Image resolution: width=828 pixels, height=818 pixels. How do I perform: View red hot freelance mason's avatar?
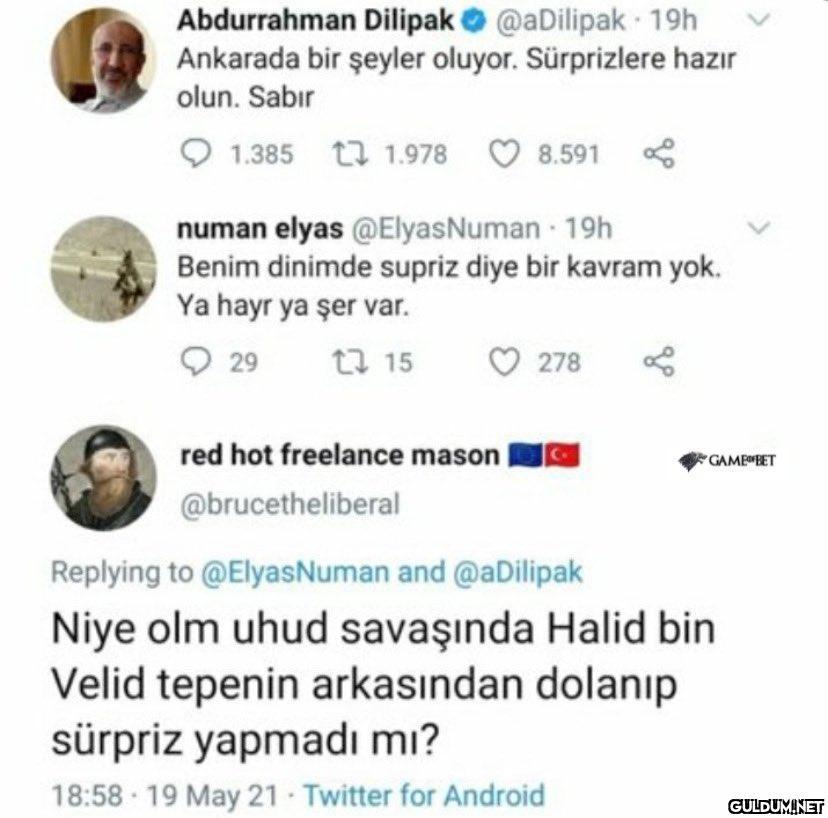tap(100, 477)
